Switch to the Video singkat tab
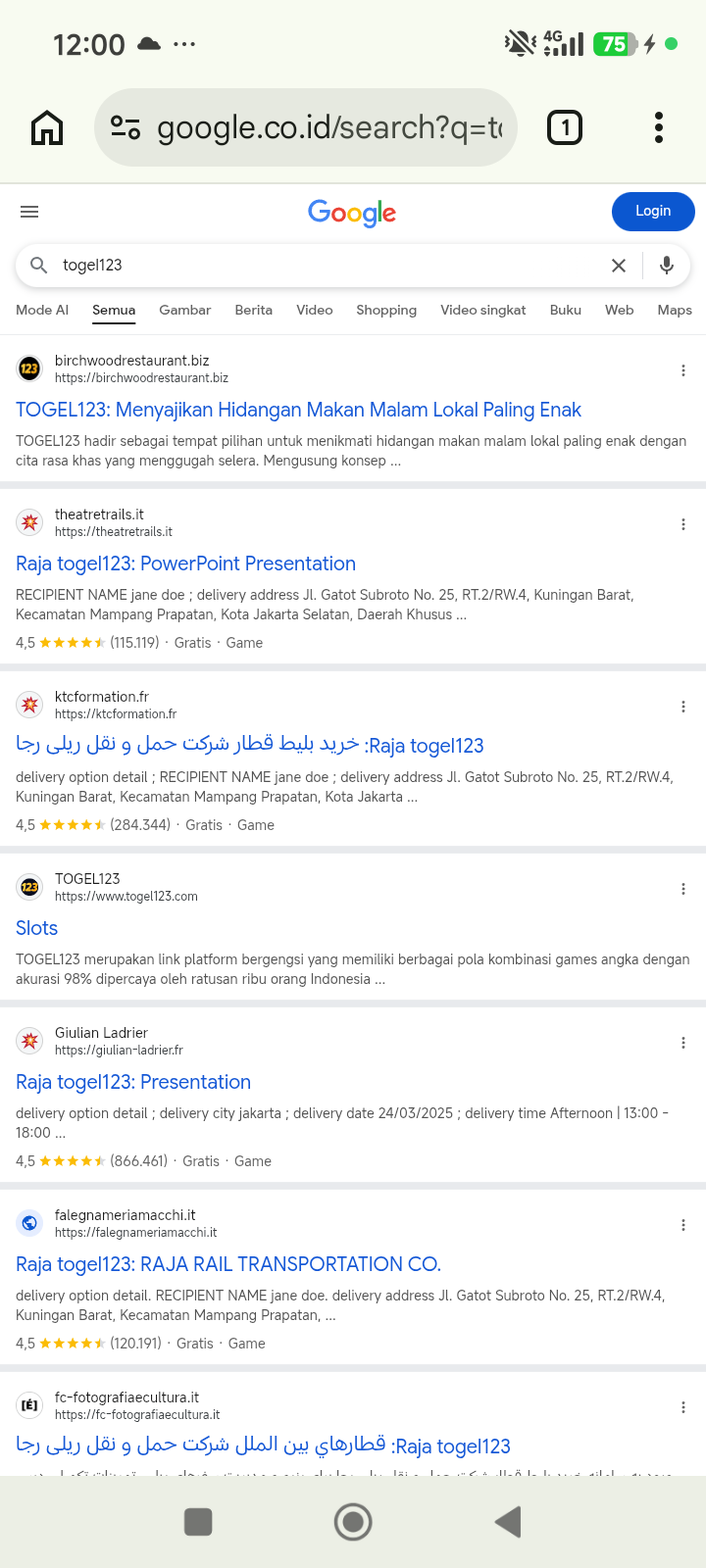 point(483,310)
